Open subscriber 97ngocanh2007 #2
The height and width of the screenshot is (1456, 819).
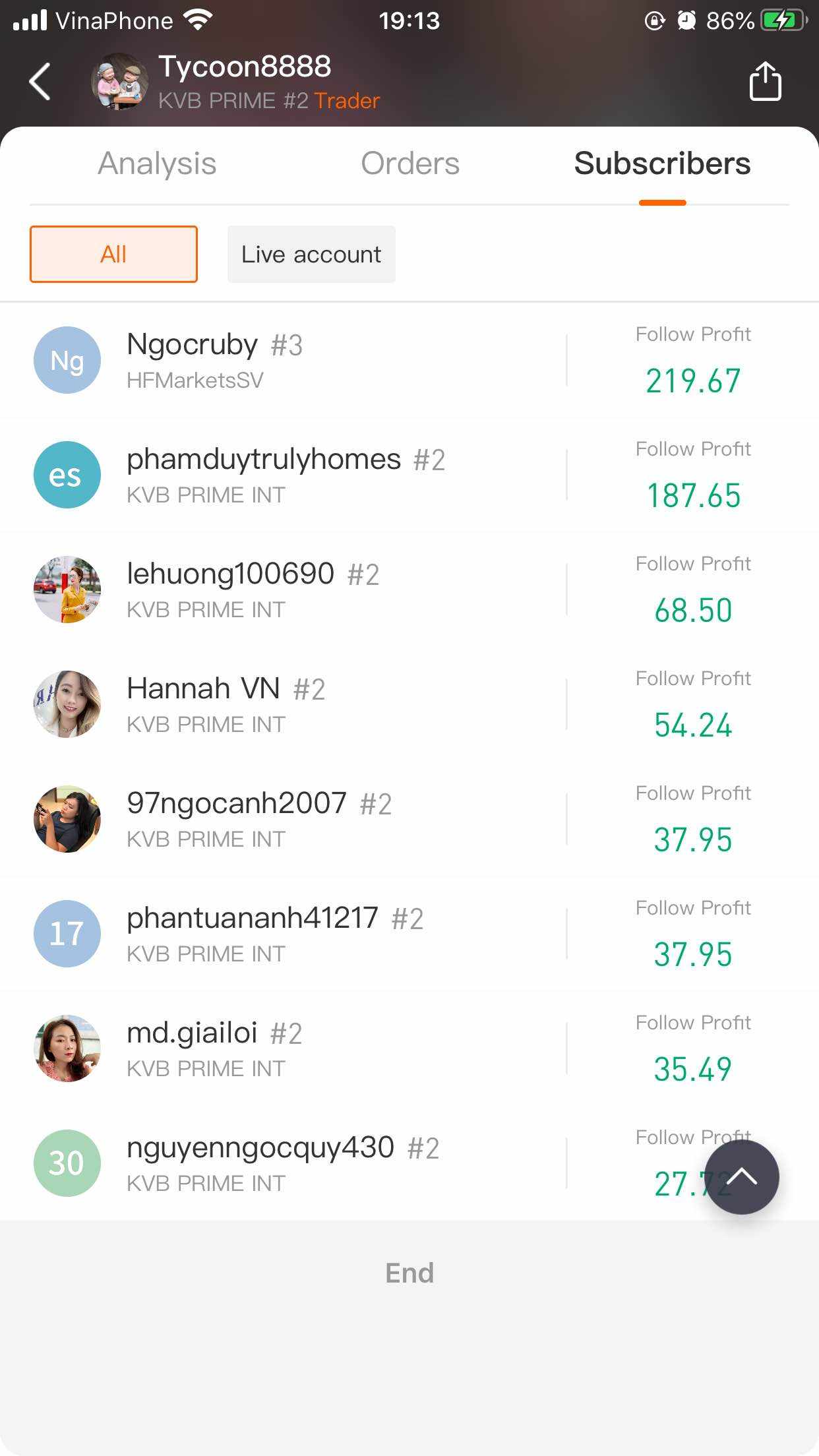[409, 819]
